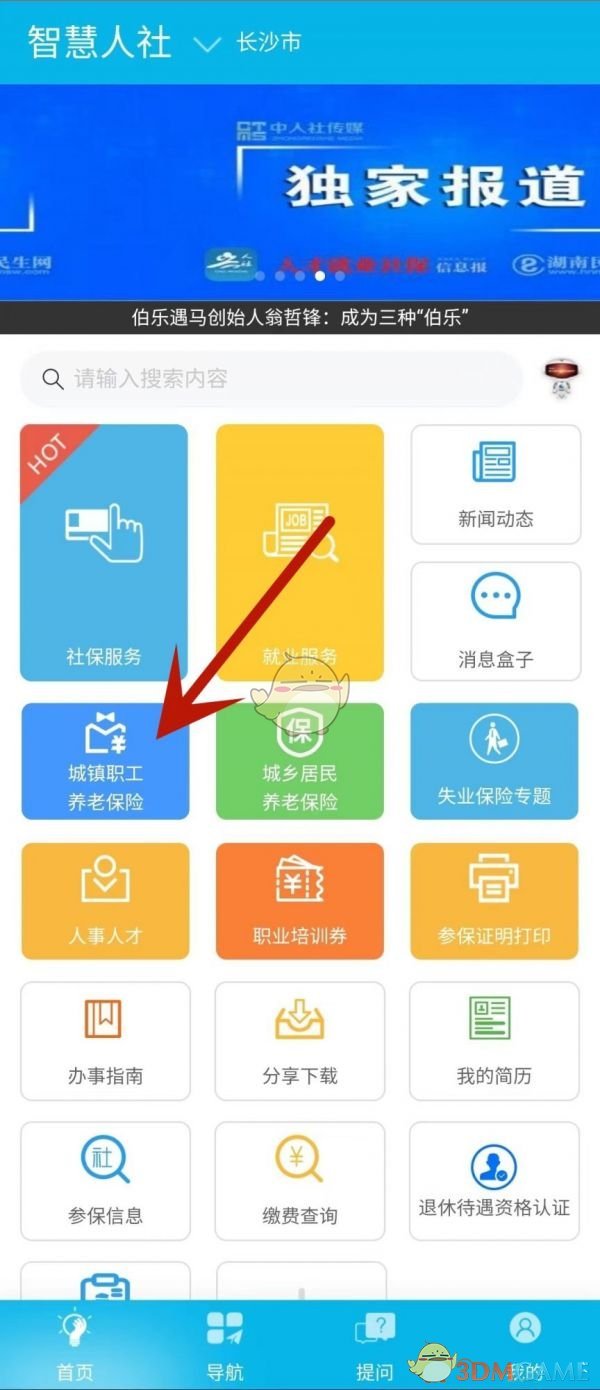Image resolution: width=600 pixels, height=1390 pixels.
Task: Open 分享下载
Action: point(300,1041)
